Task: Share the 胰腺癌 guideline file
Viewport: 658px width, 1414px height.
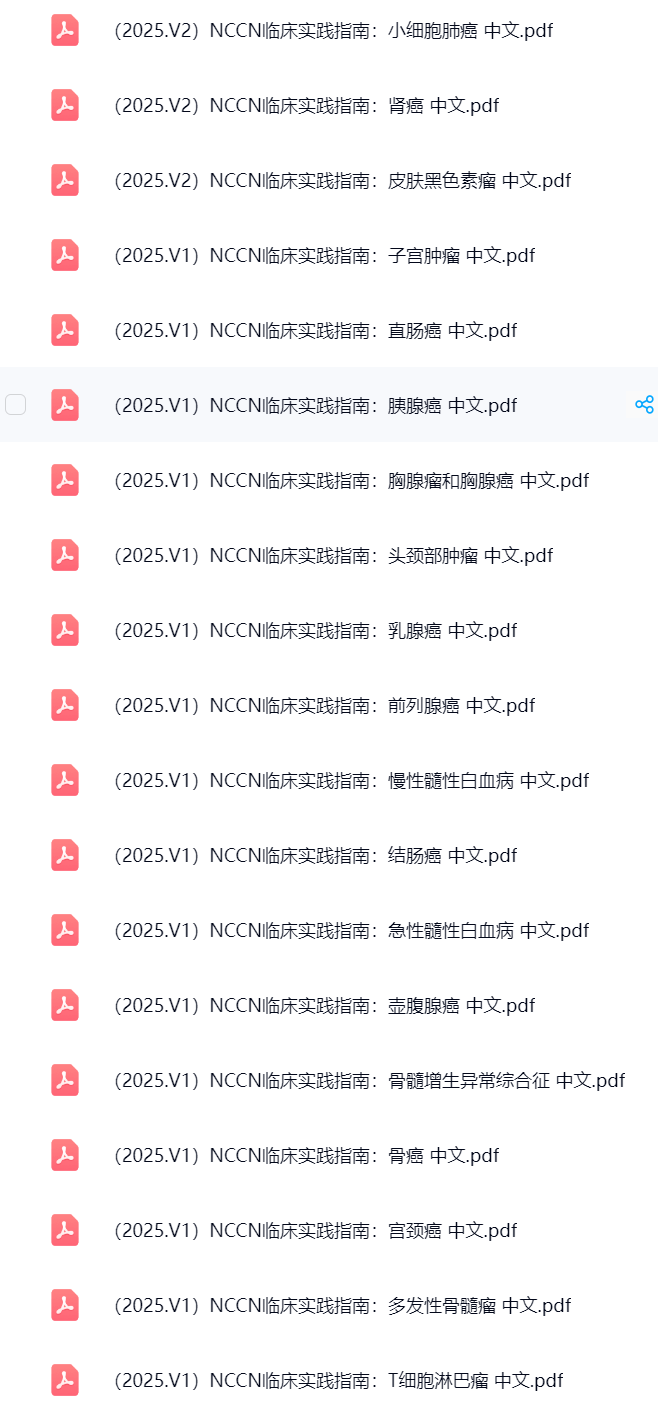Action: click(644, 405)
